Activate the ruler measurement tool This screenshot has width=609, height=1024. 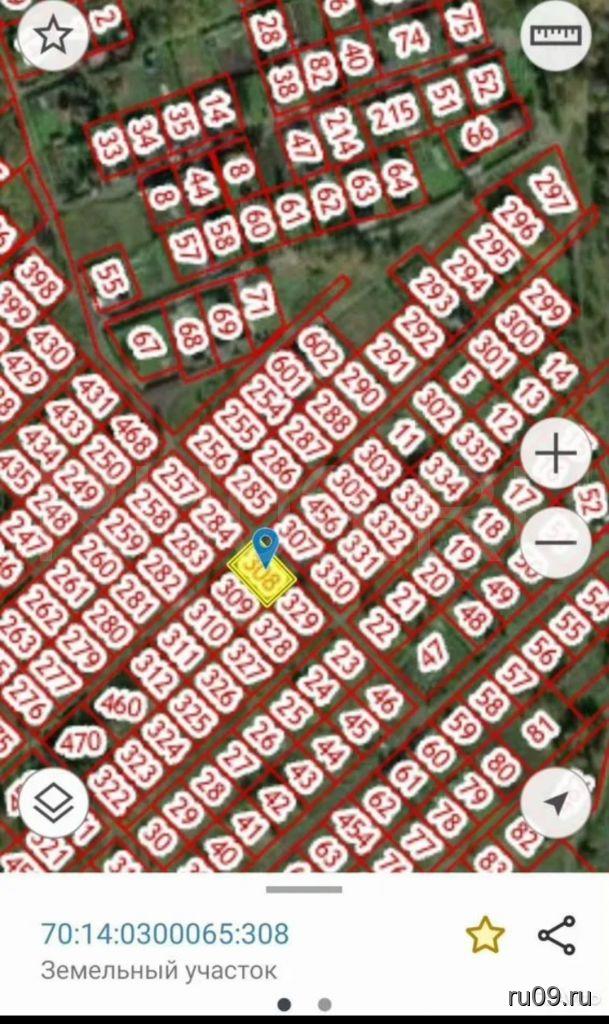click(556, 36)
